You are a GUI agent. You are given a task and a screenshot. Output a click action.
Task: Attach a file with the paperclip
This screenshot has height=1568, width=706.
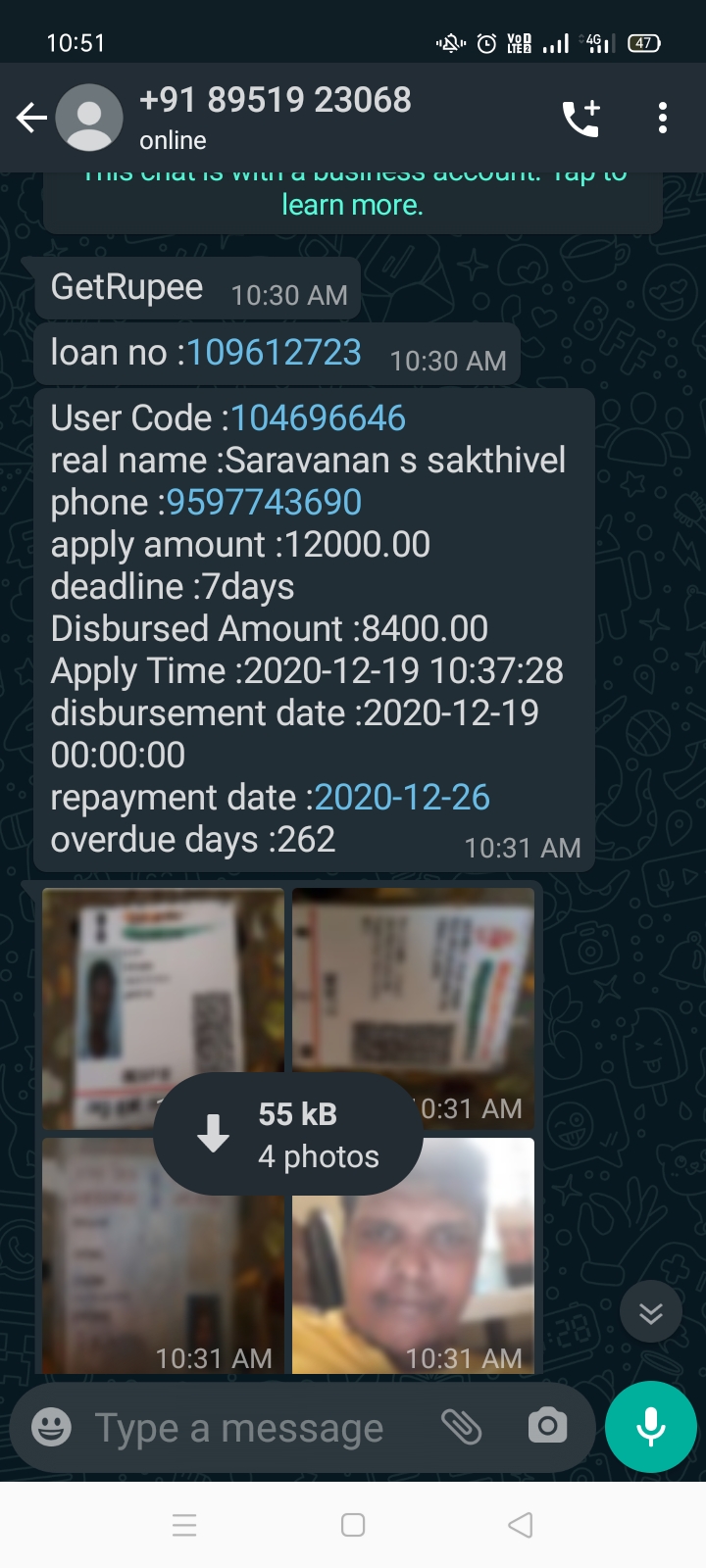click(x=461, y=1427)
